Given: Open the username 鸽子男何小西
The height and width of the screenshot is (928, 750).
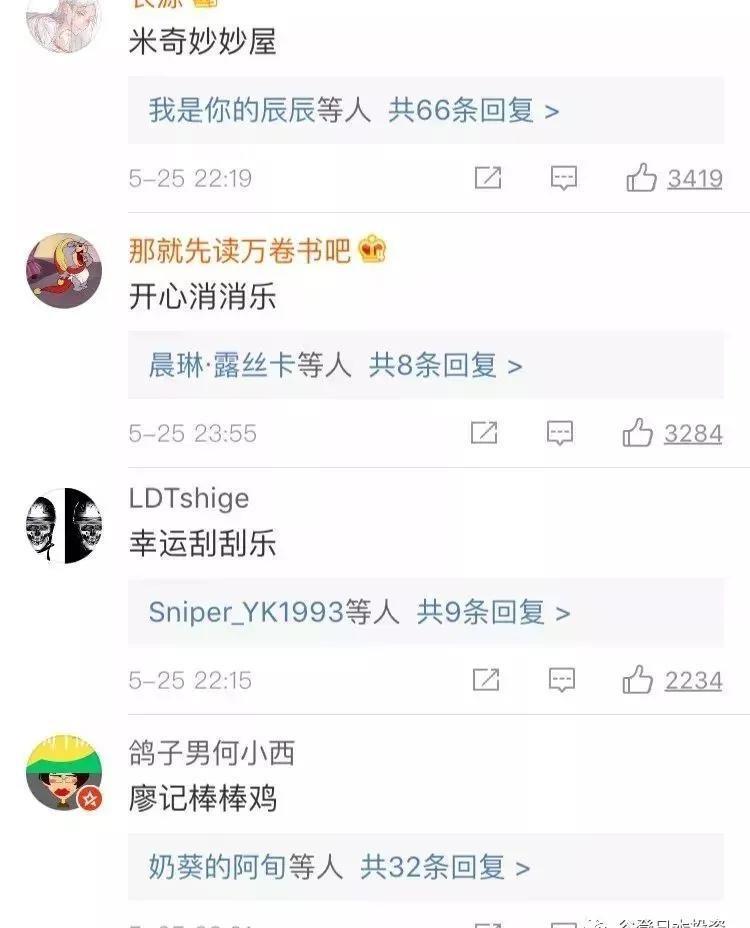Looking at the screenshot, I should pyautogui.click(x=212, y=752).
